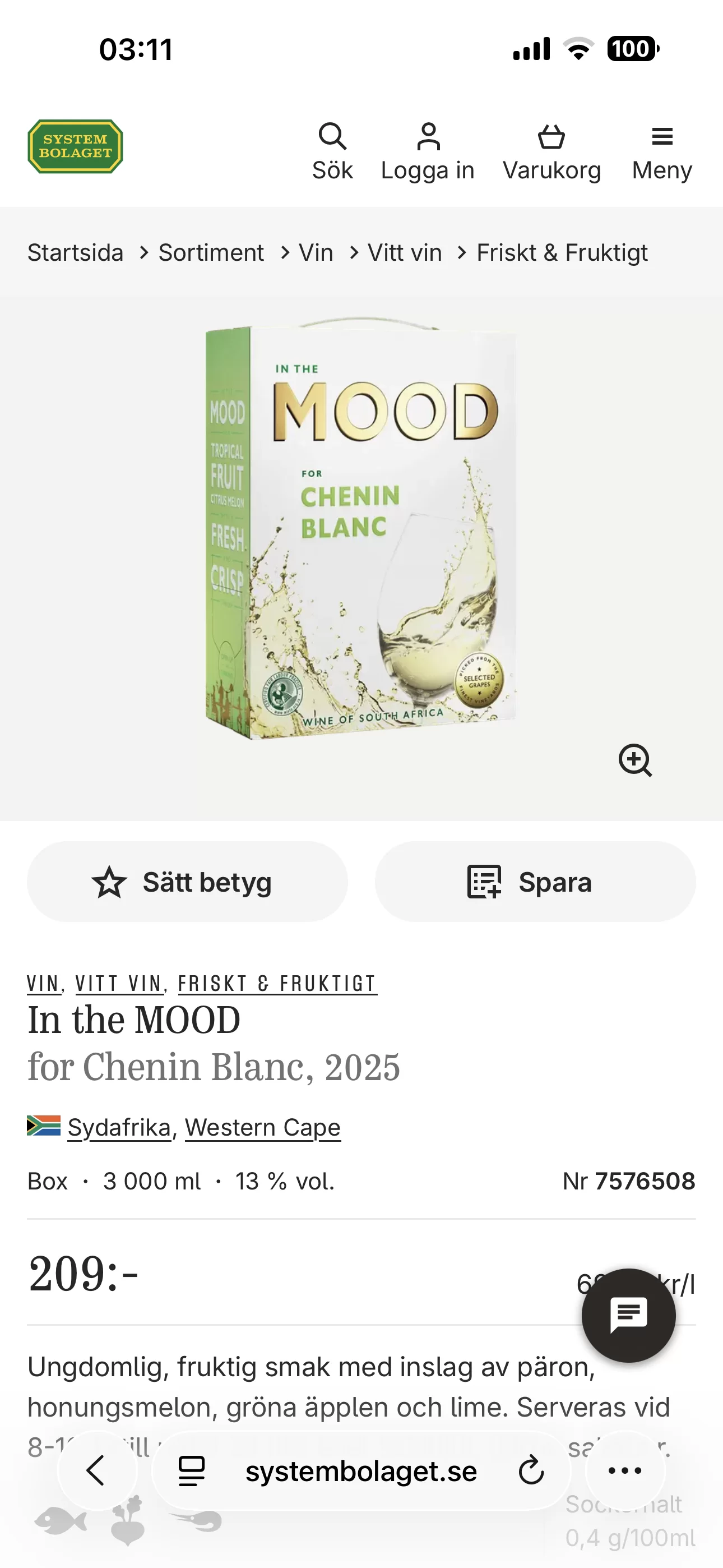The width and height of the screenshot is (723, 1568).
Task: Go back with the browser back arrow
Action: (97, 1470)
